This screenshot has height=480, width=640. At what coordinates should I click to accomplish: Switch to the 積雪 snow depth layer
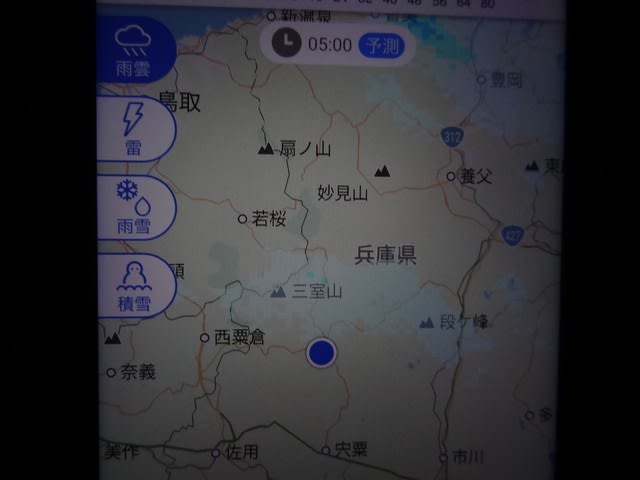coord(133,285)
